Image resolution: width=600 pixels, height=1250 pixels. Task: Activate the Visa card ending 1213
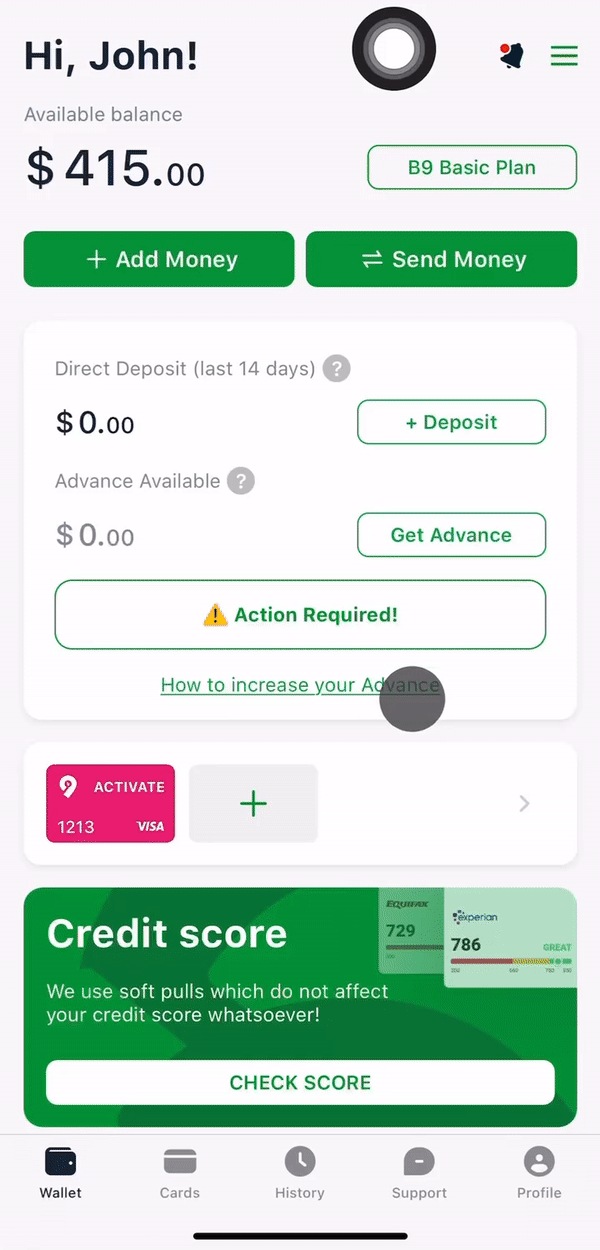coord(110,803)
